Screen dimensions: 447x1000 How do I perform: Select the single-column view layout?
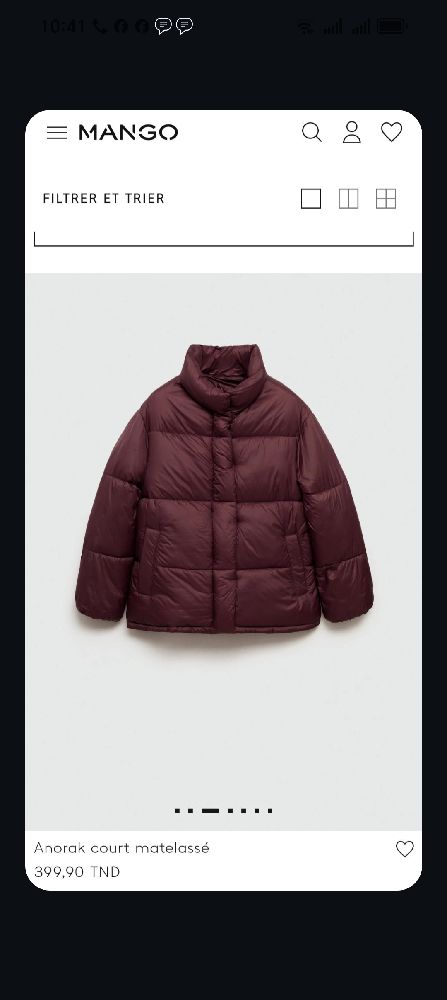[311, 199]
